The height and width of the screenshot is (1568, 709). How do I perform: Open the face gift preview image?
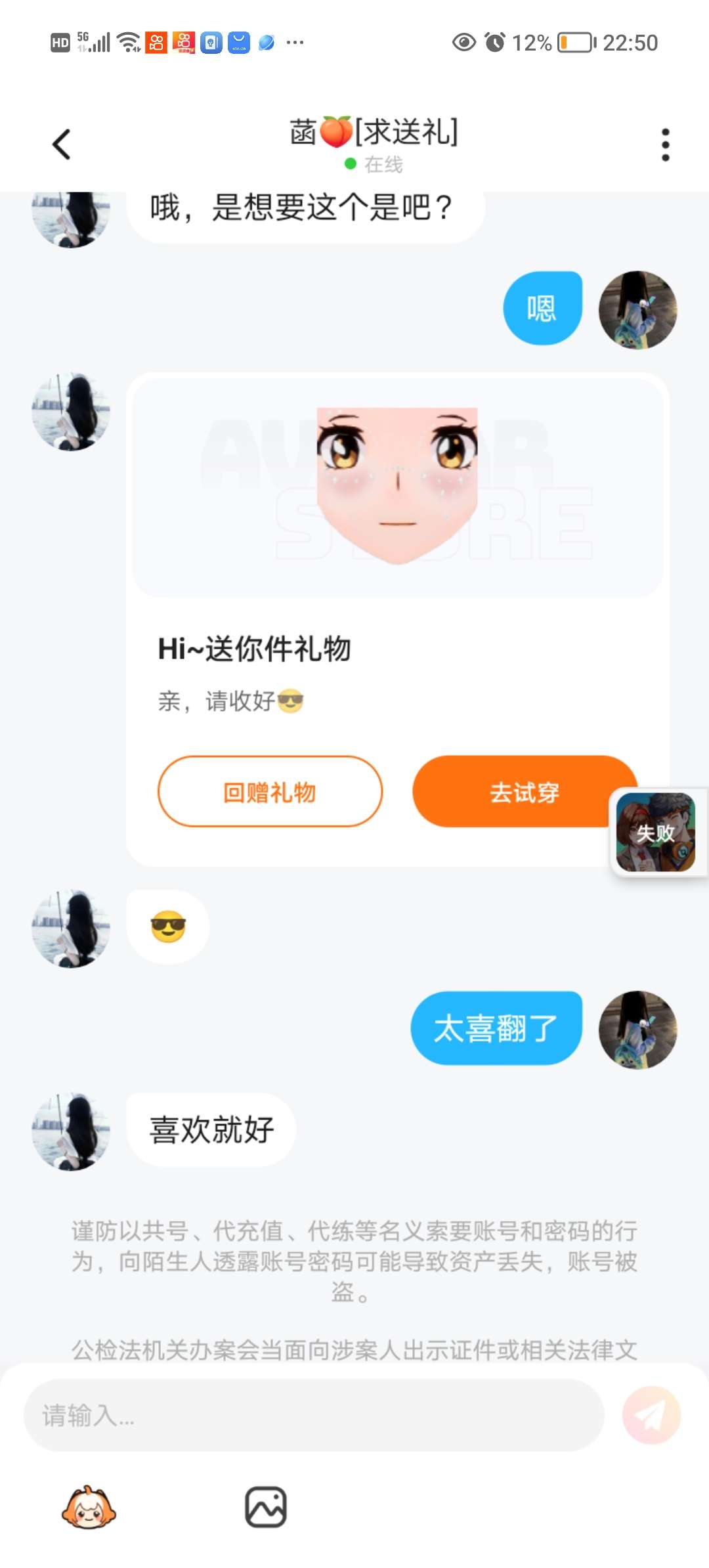tap(397, 486)
